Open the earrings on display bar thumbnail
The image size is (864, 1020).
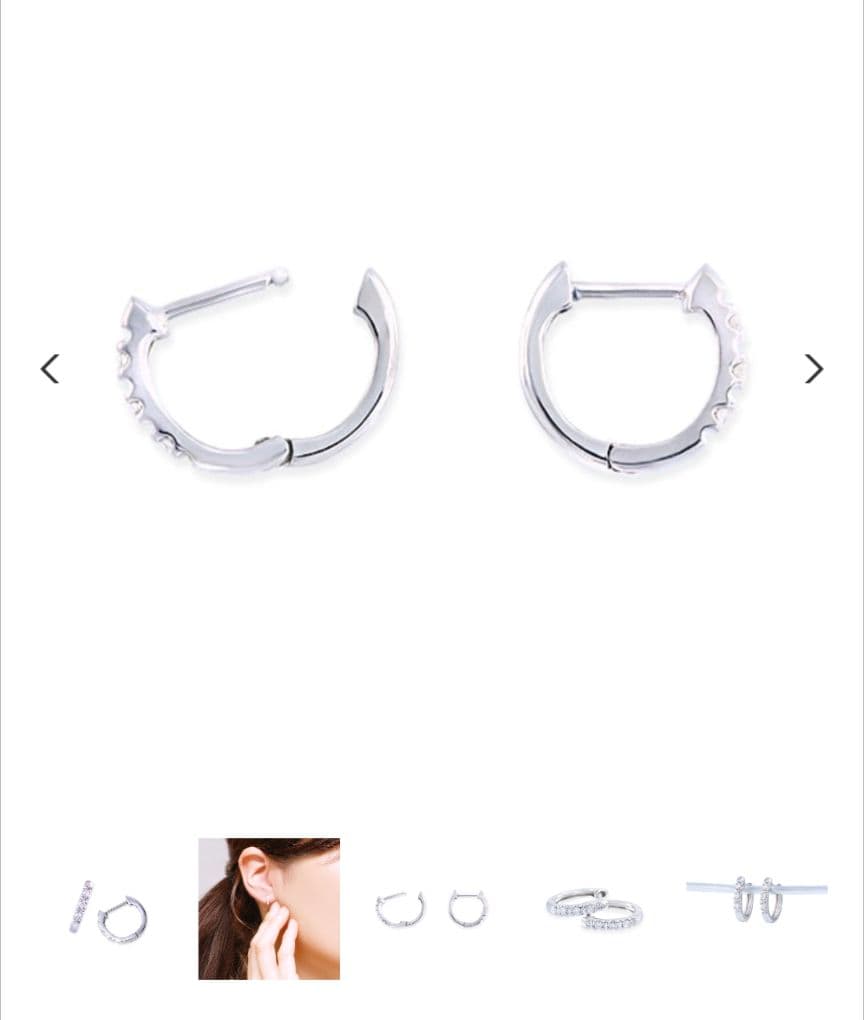click(757, 903)
